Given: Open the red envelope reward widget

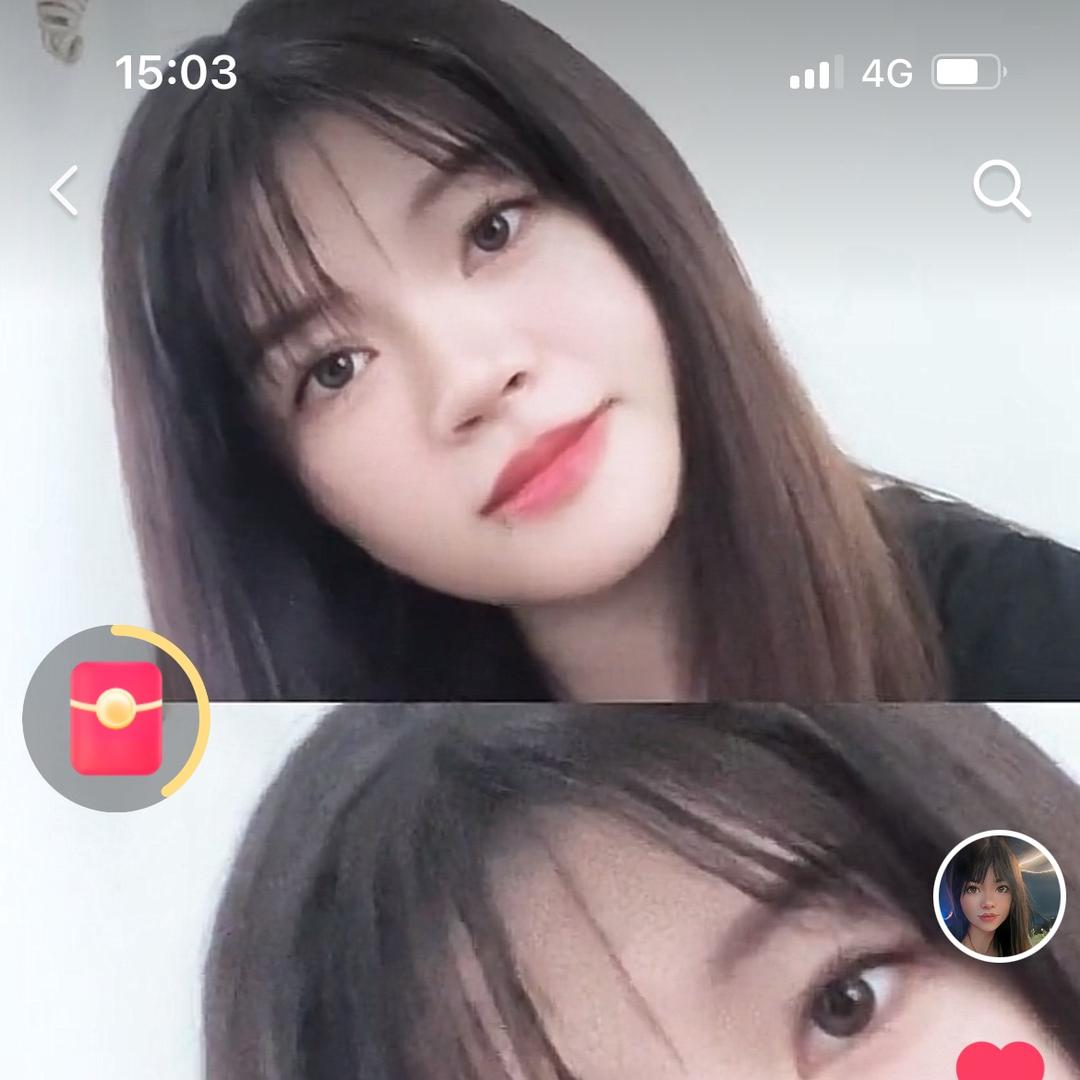Looking at the screenshot, I should coord(116,718).
